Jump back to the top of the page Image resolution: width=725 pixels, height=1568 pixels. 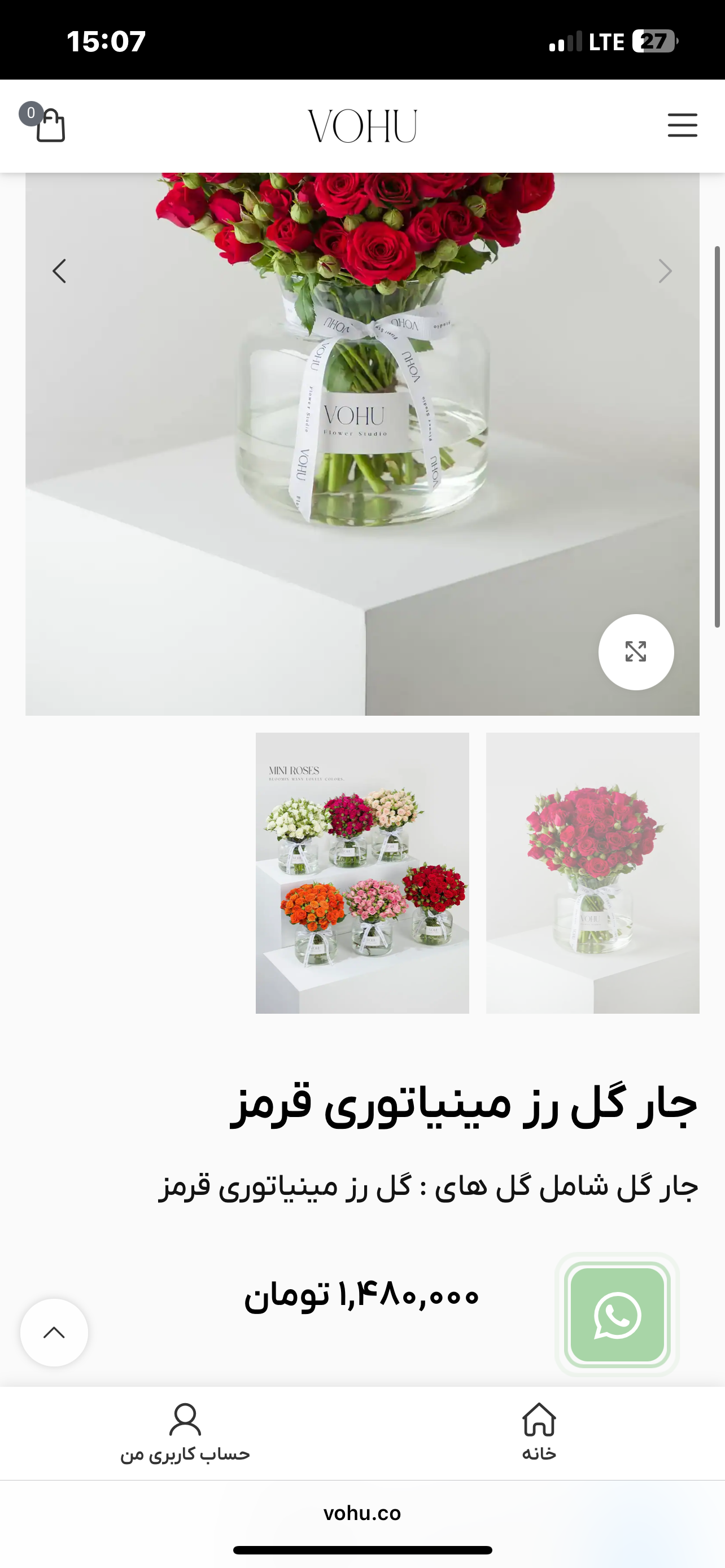point(54,1333)
